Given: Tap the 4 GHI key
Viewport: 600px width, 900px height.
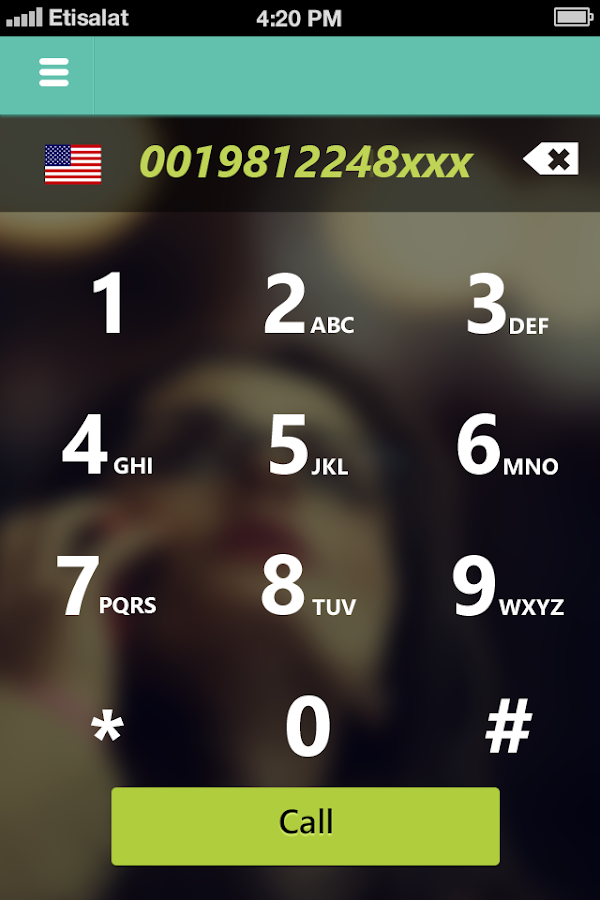Looking at the screenshot, I should tap(106, 447).
